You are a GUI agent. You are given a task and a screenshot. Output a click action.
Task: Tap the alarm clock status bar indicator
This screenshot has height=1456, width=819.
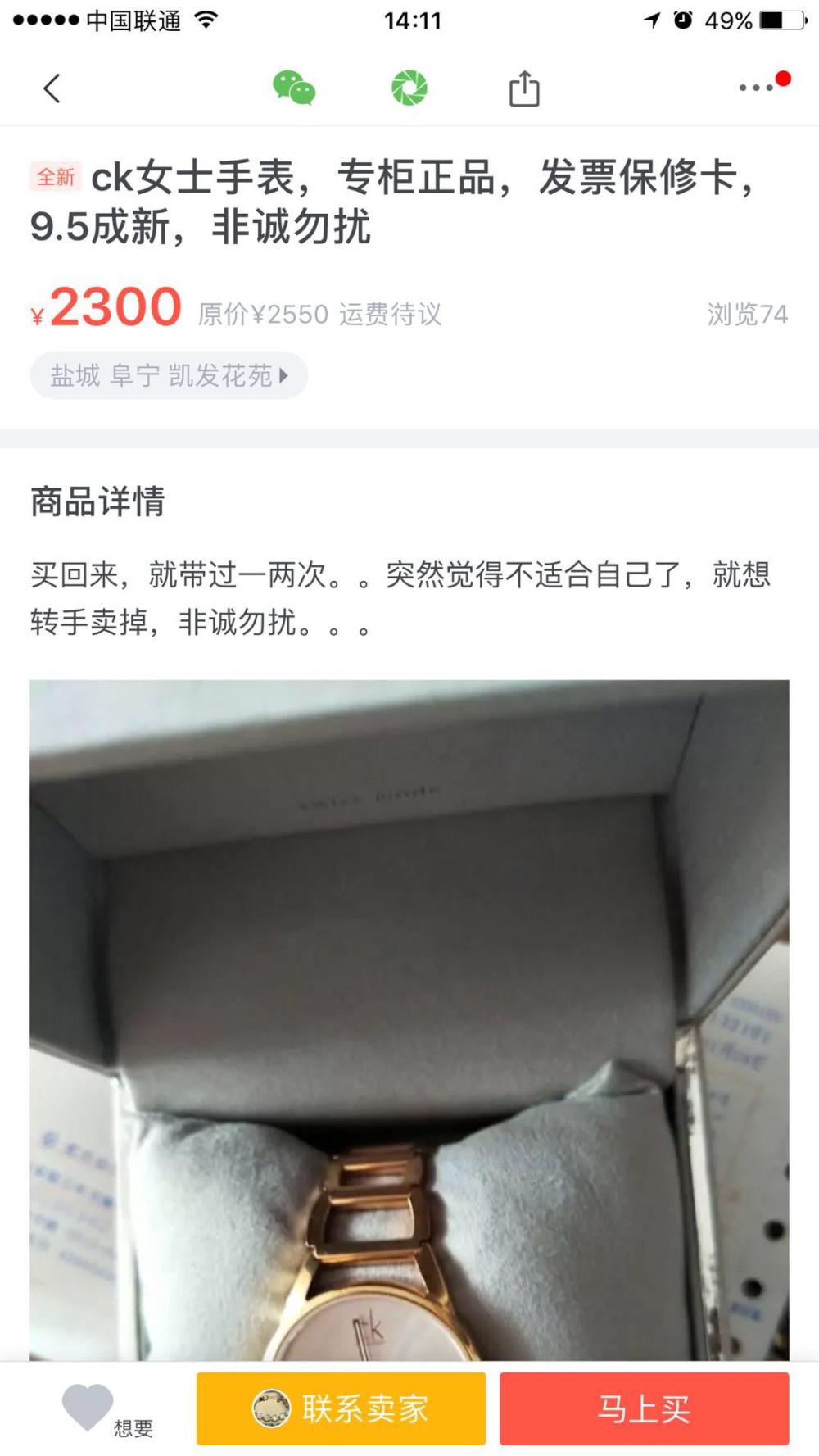coord(686,22)
